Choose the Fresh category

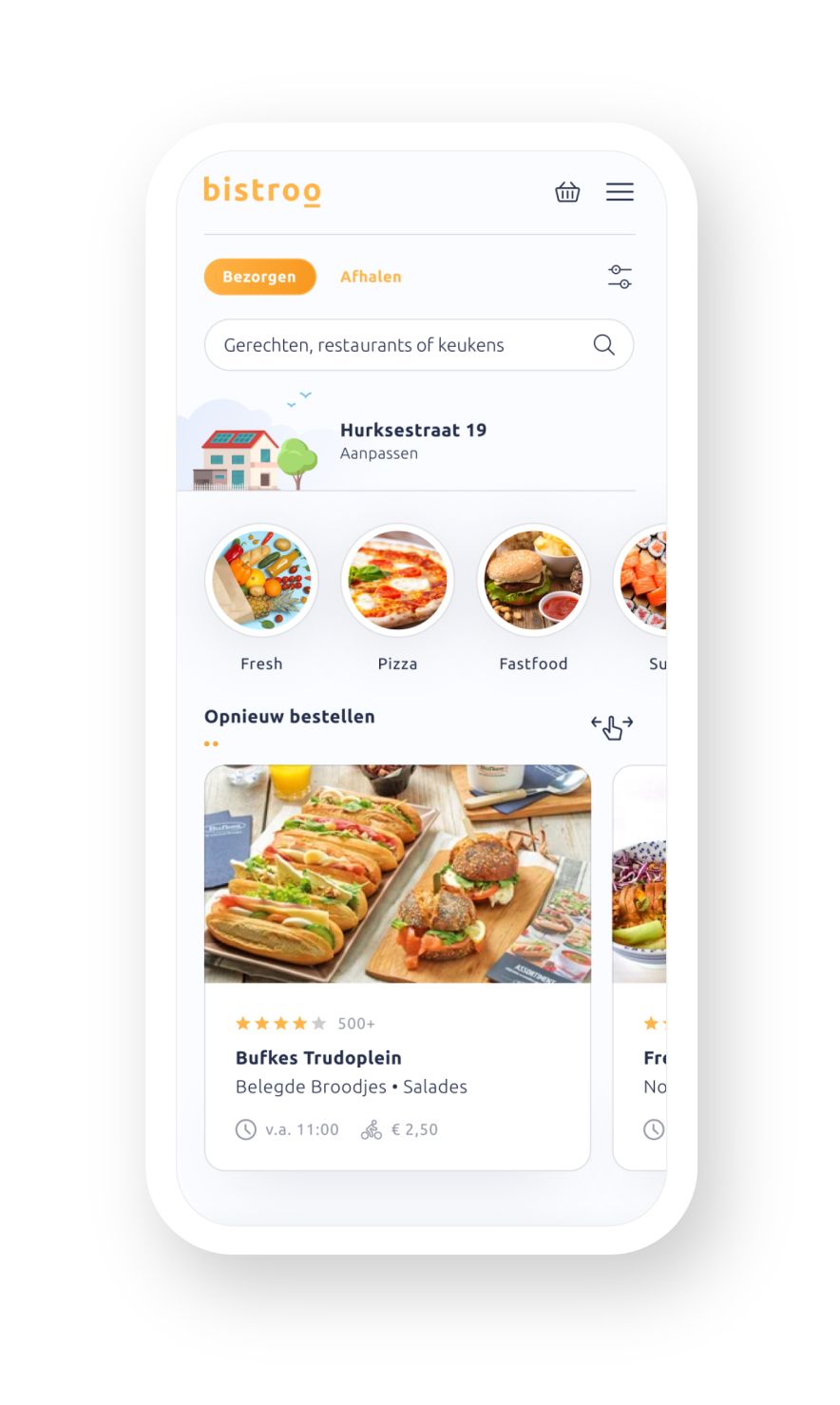261,581
